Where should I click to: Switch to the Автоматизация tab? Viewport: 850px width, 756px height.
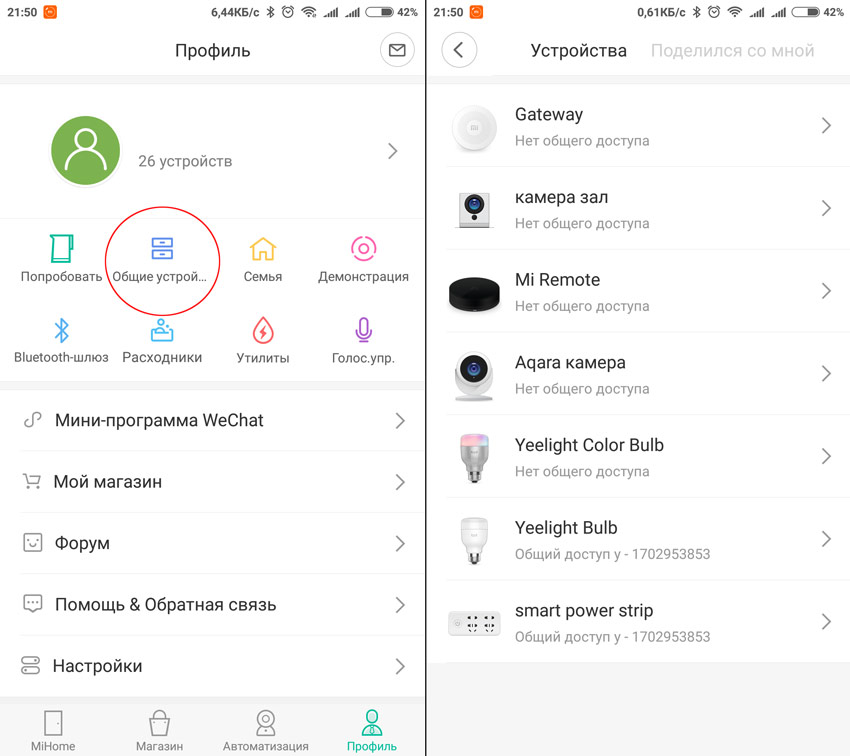click(x=265, y=730)
